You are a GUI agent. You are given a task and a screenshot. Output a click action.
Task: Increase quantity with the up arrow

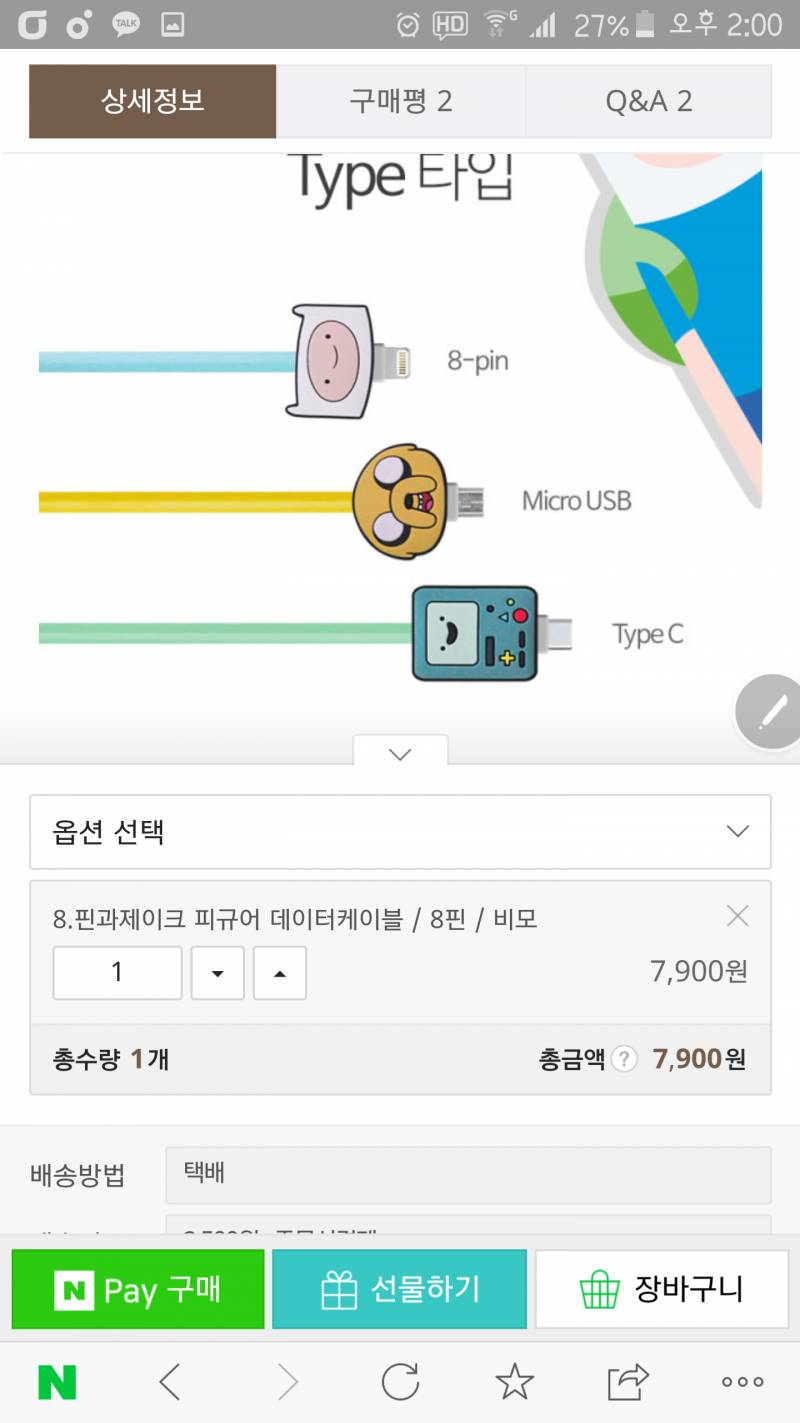point(277,972)
